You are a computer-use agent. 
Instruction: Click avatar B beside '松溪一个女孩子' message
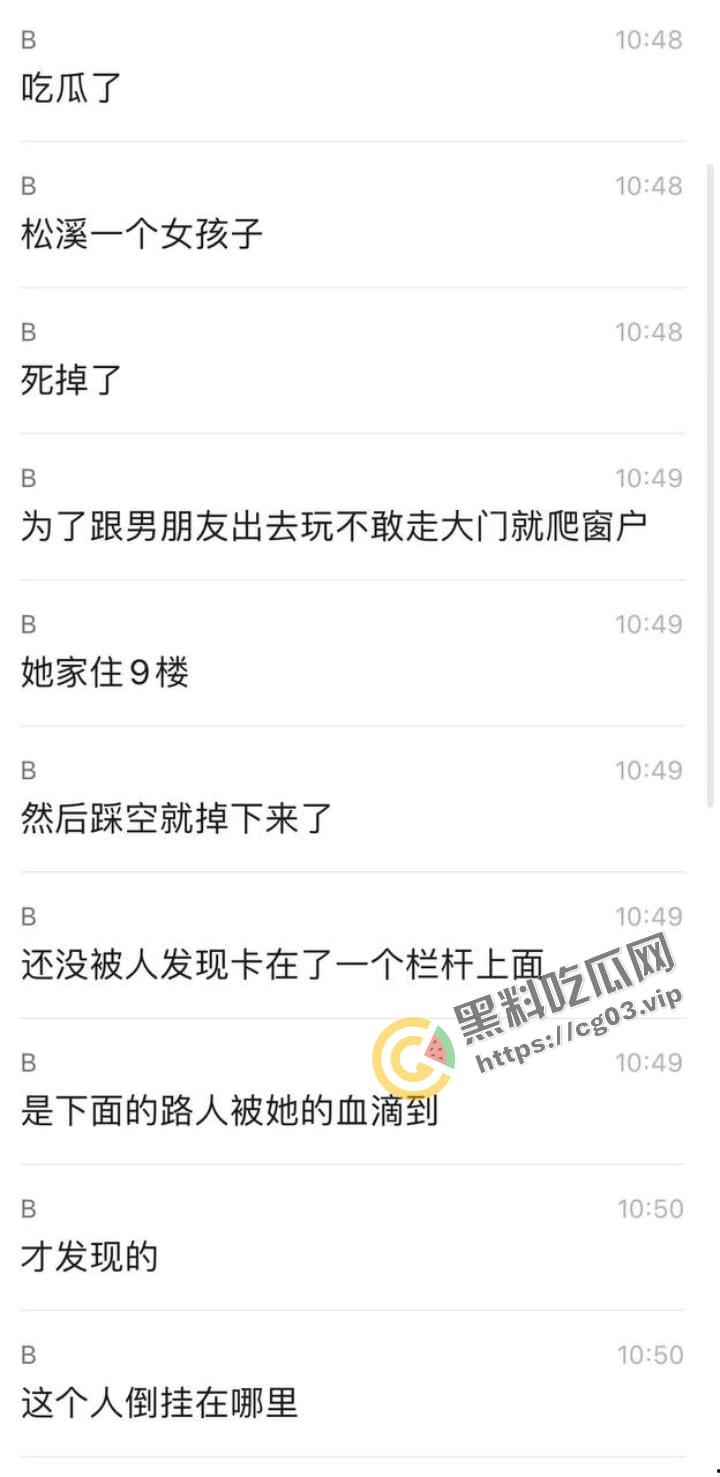click(x=27, y=186)
